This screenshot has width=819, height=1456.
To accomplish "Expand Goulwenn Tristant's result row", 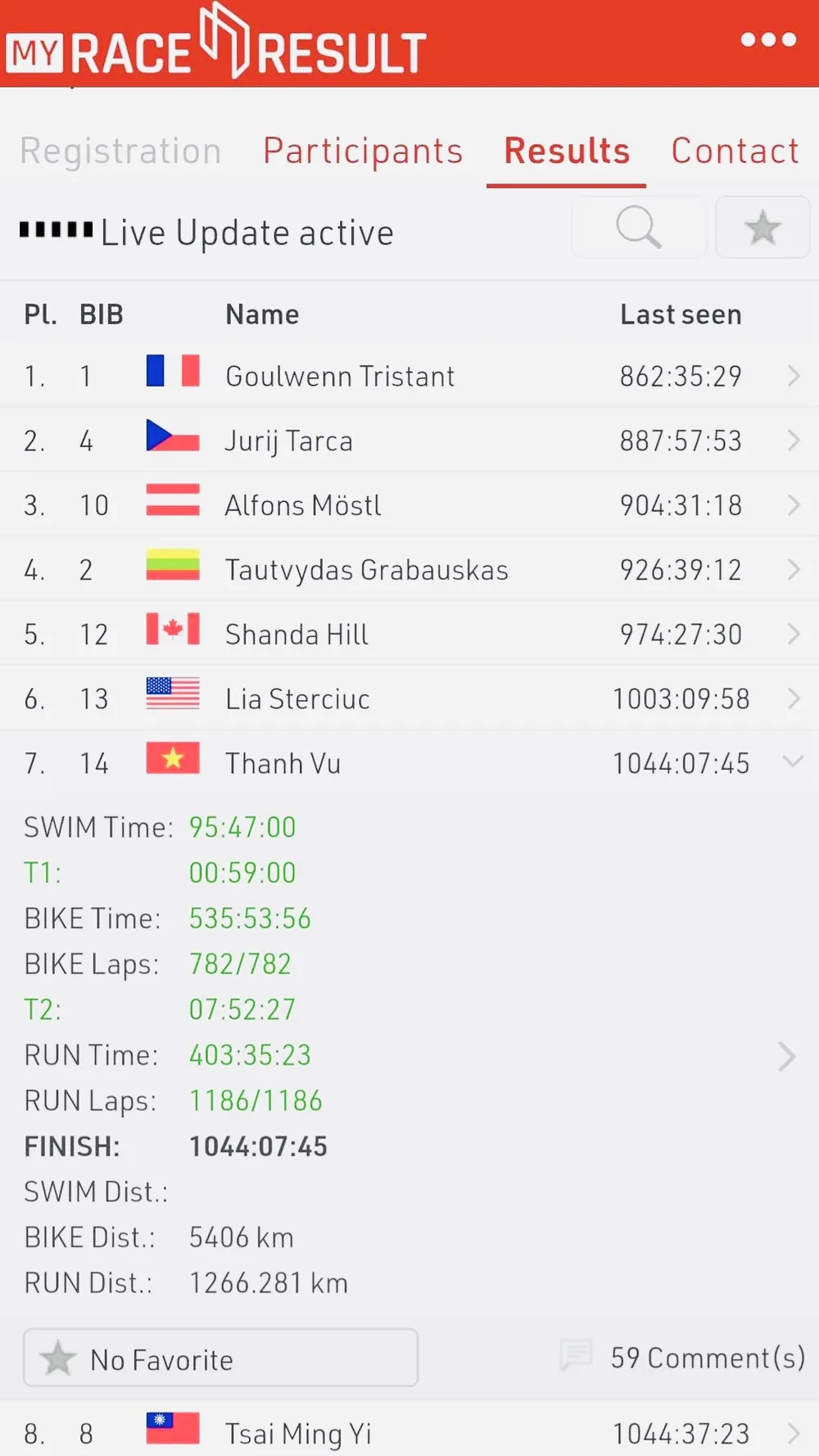I will pyautogui.click(x=409, y=376).
